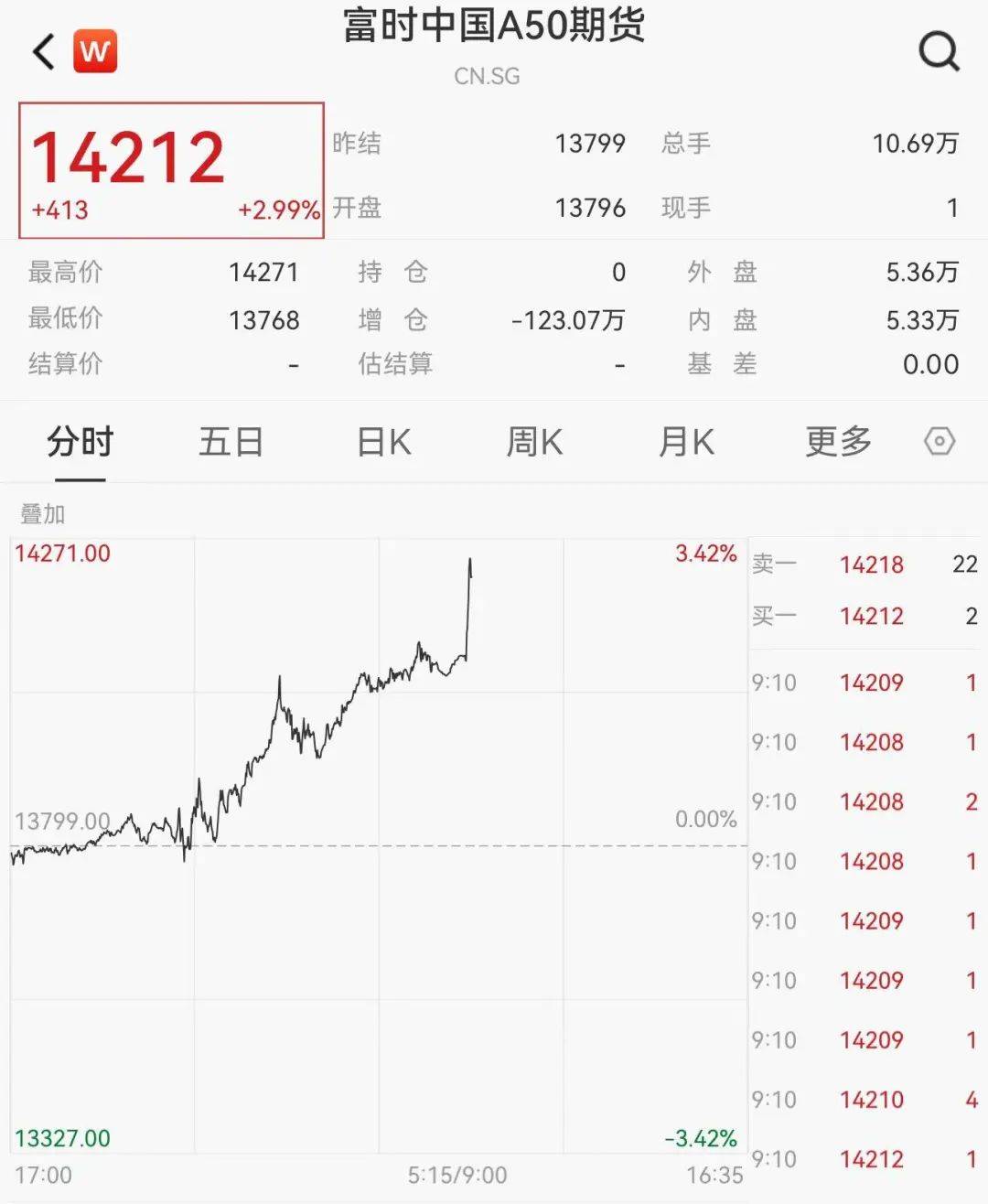Tap the back arrow icon
This screenshot has width=988, height=1204.
click(x=41, y=50)
